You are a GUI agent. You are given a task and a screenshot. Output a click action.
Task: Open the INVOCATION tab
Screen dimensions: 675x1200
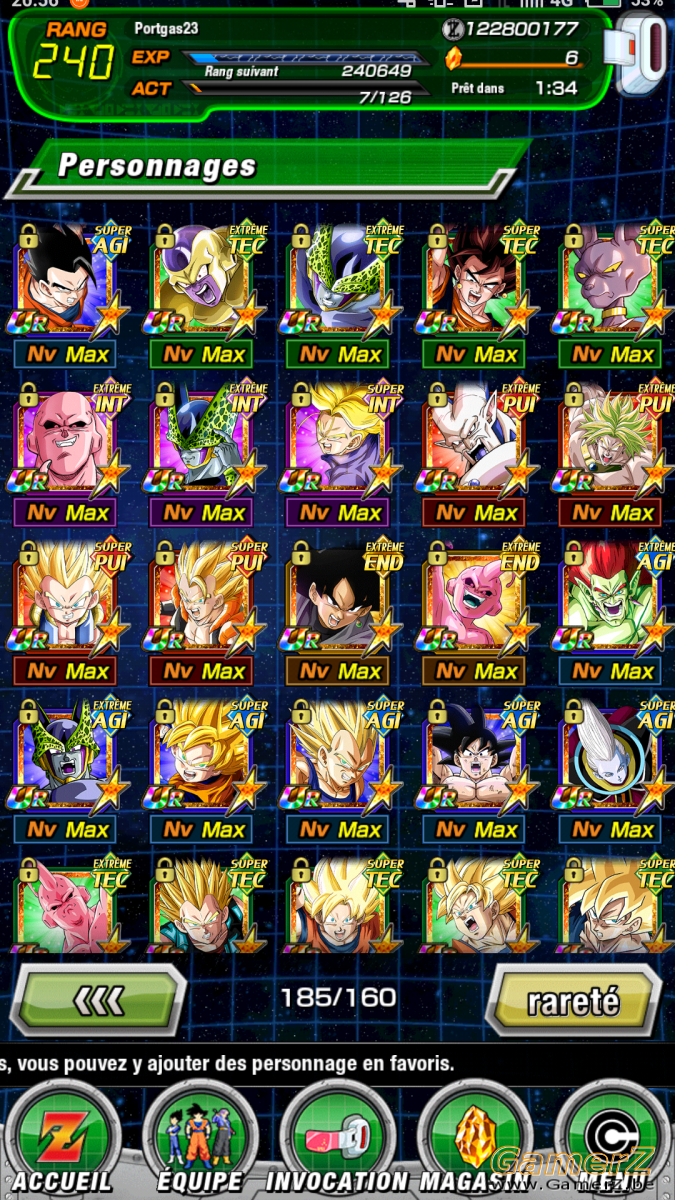pyautogui.click(x=337, y=1142)
